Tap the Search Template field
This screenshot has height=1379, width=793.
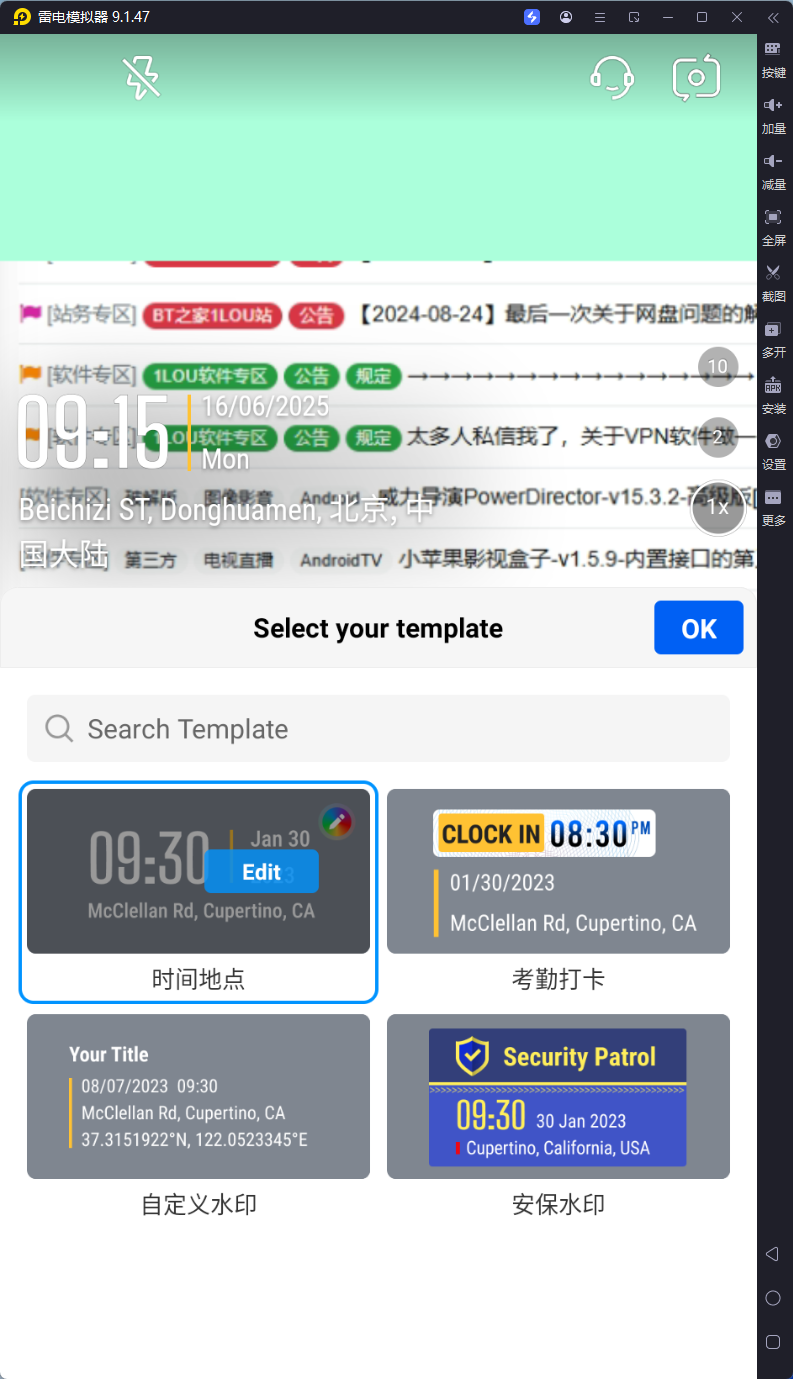(x=378, y=729)
